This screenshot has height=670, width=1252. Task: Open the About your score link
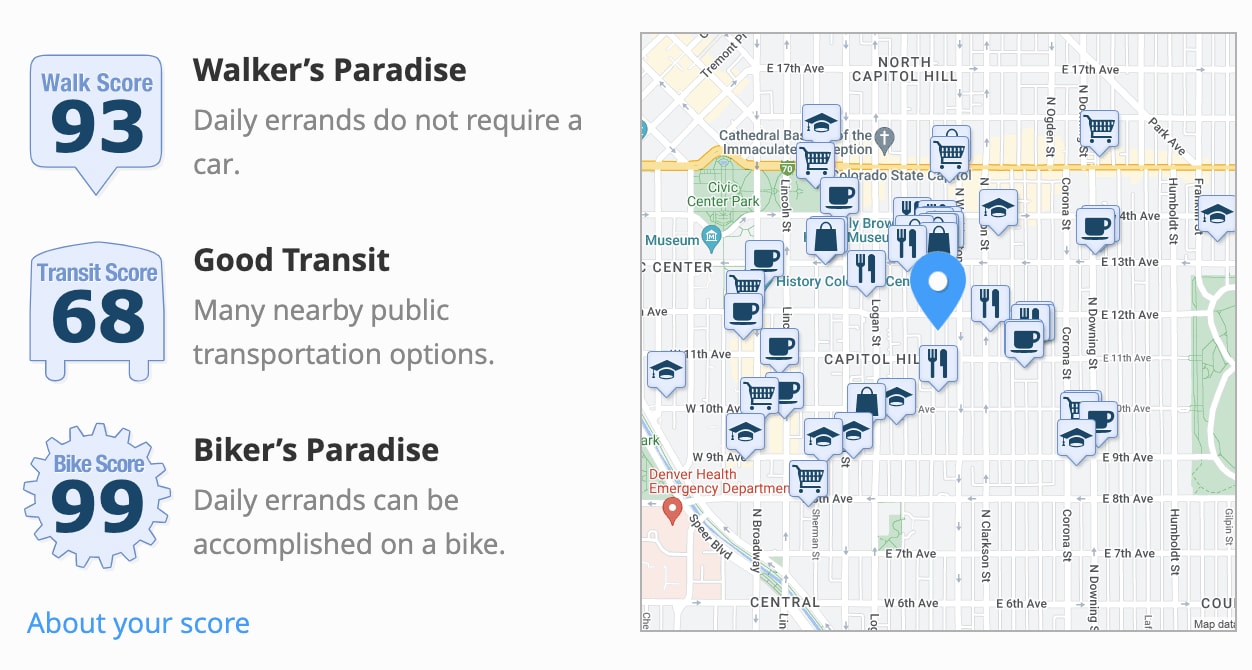[x=138, y=623]
